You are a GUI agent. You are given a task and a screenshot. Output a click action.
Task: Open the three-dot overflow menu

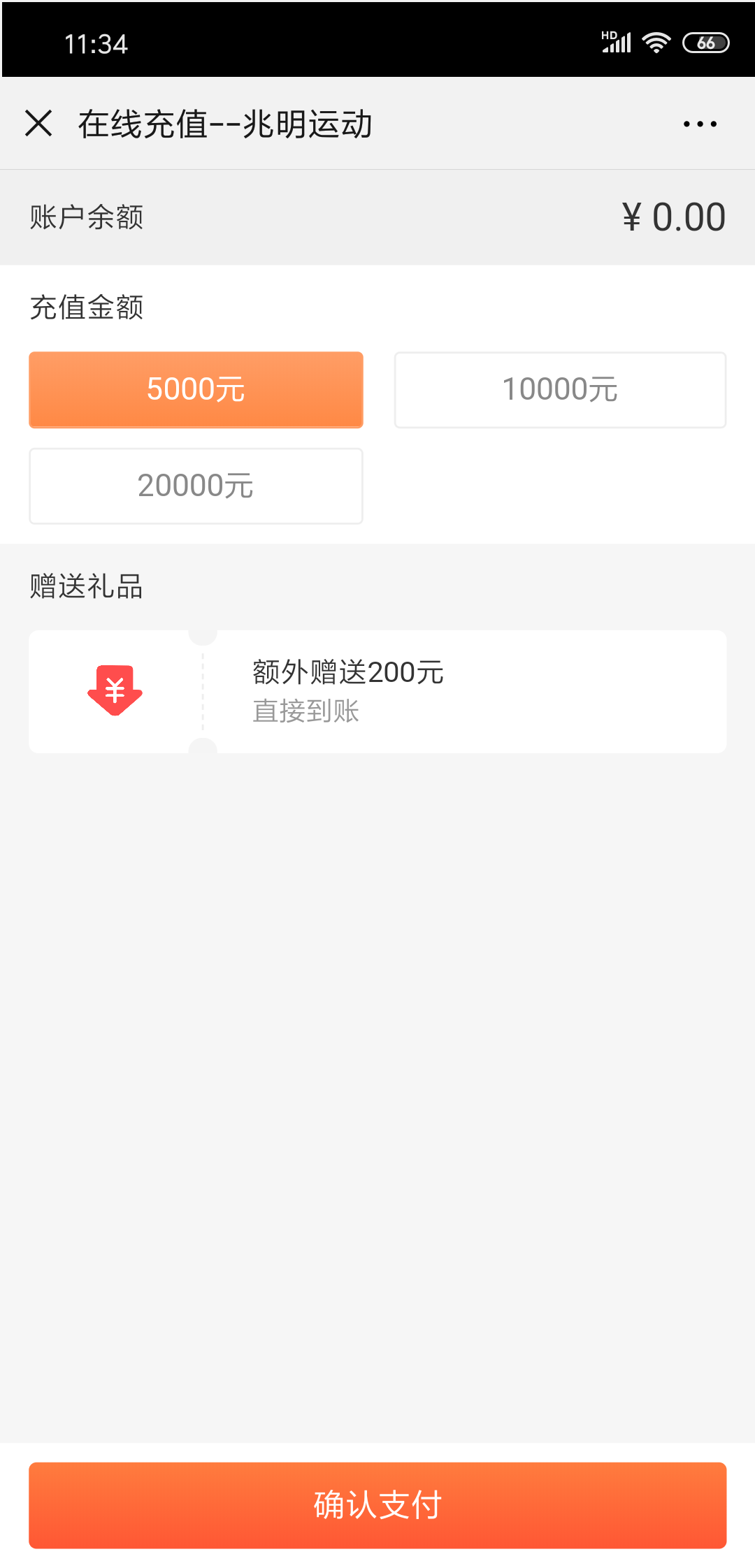(x=700, y=124)
